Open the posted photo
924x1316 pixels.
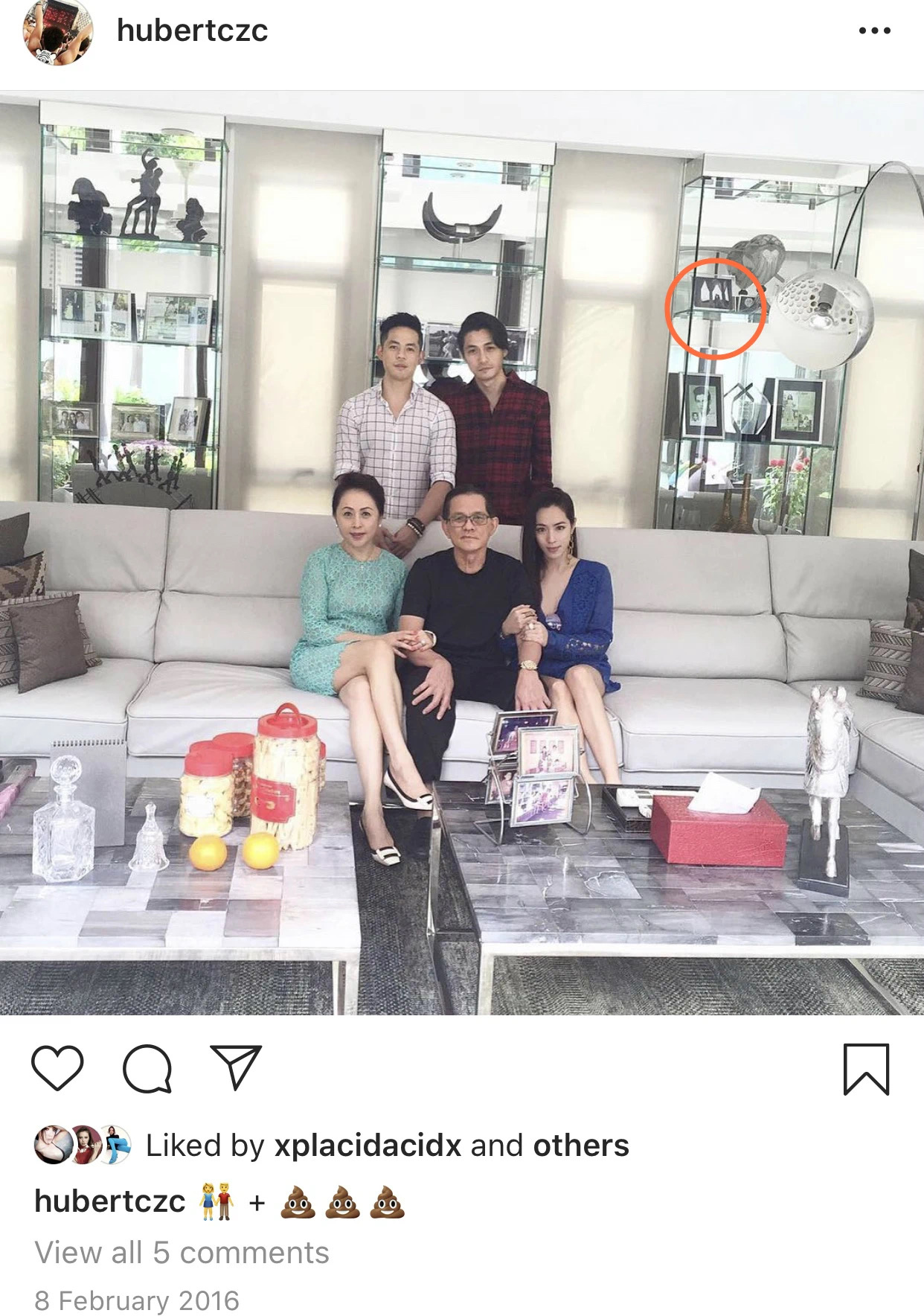click(x=461, y=552)
